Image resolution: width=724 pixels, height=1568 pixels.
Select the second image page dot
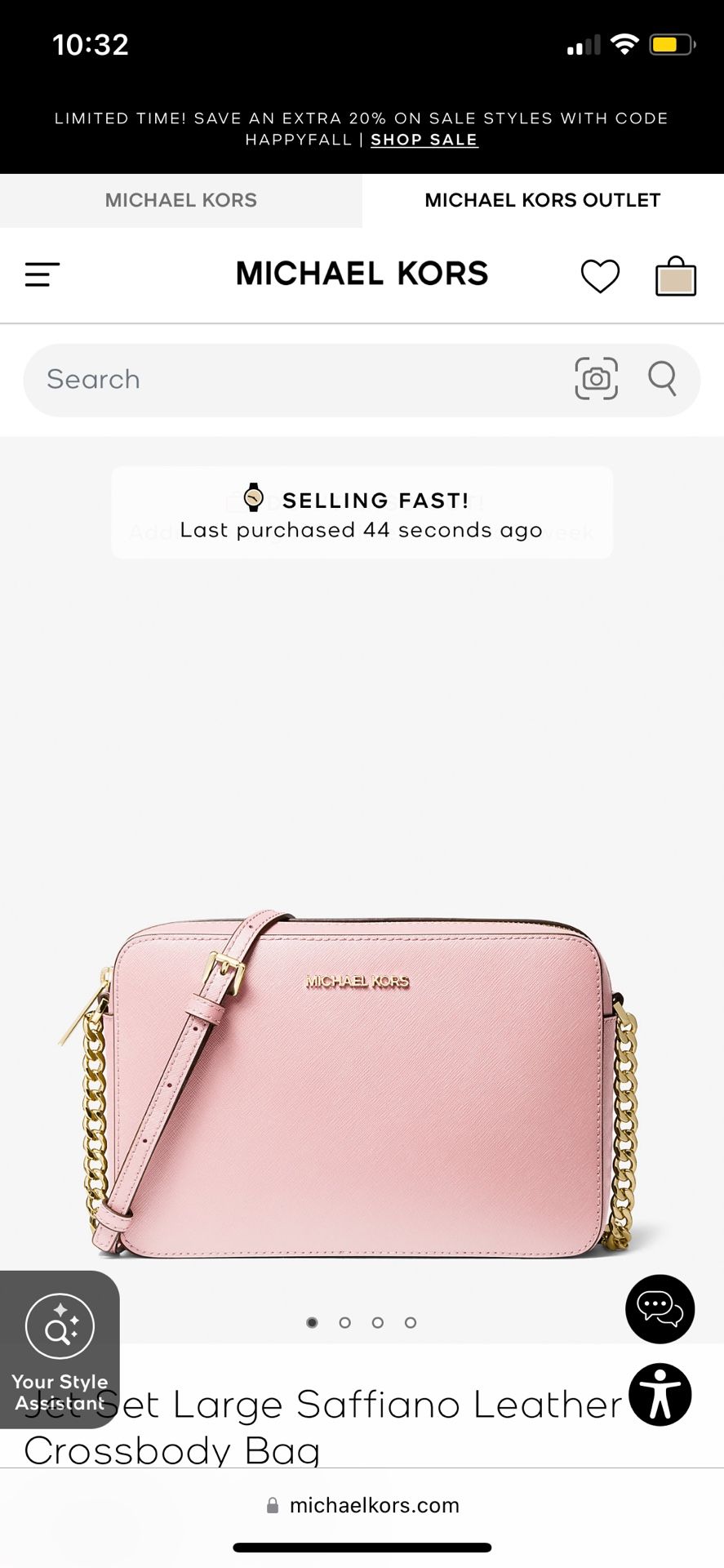(x=344, y=1322)
